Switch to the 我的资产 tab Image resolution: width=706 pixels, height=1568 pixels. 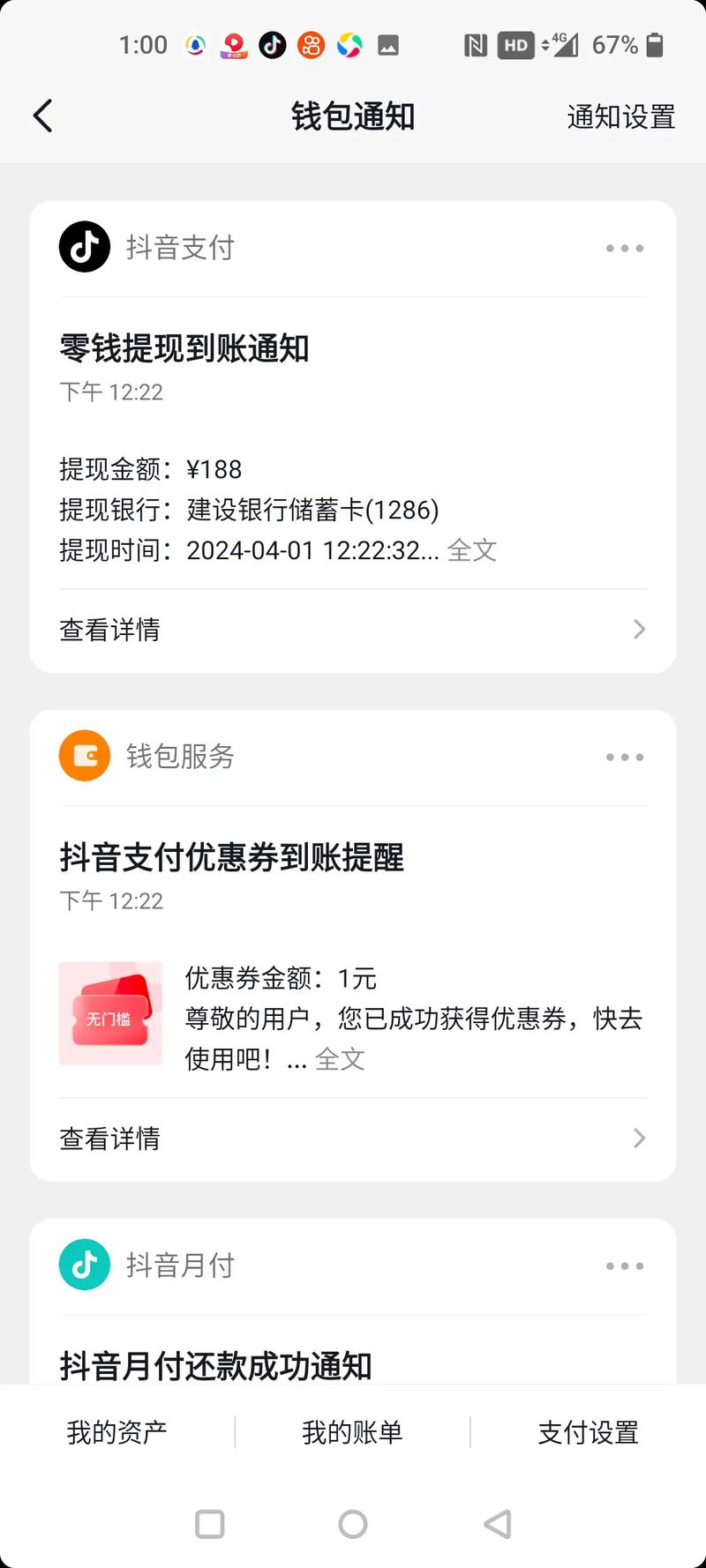116,1433
